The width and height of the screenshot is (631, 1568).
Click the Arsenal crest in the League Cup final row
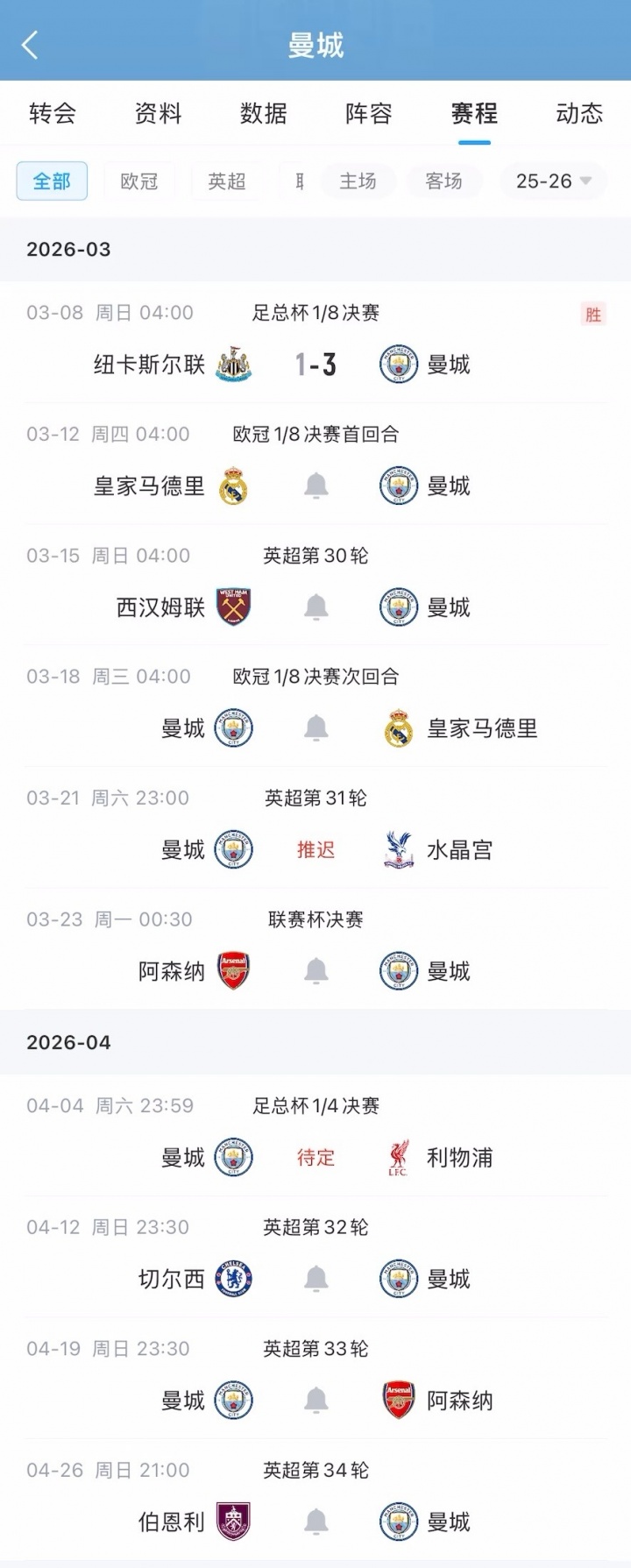234,970
